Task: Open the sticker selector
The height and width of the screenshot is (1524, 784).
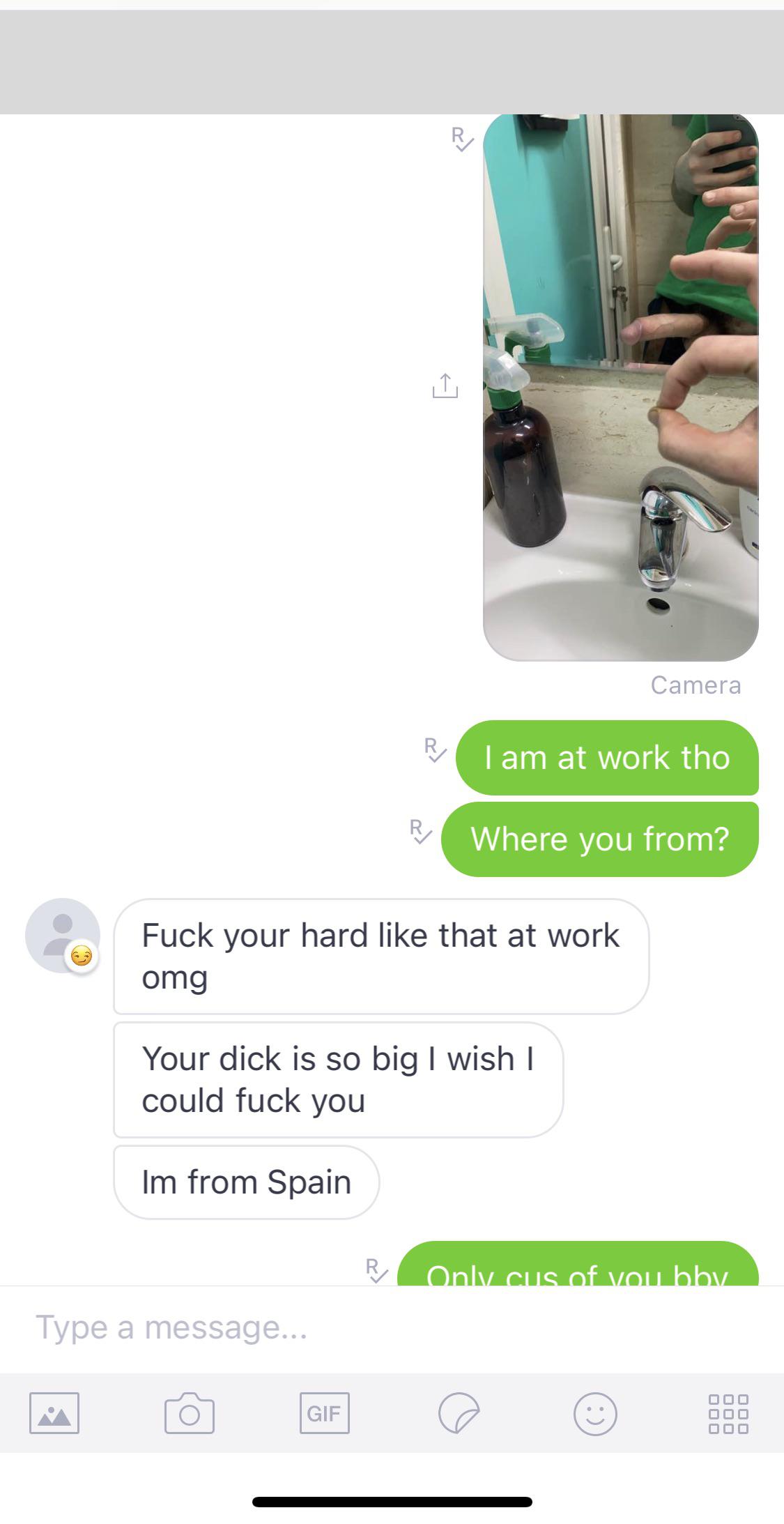Action: point(459,1413)
